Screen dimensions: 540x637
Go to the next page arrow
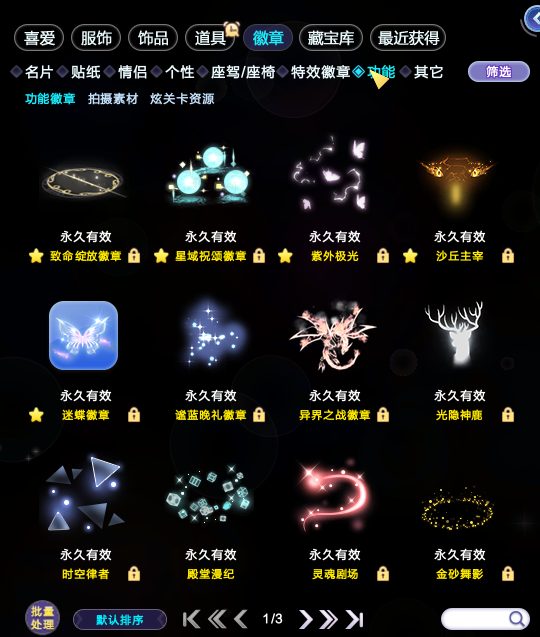[305, 619]
